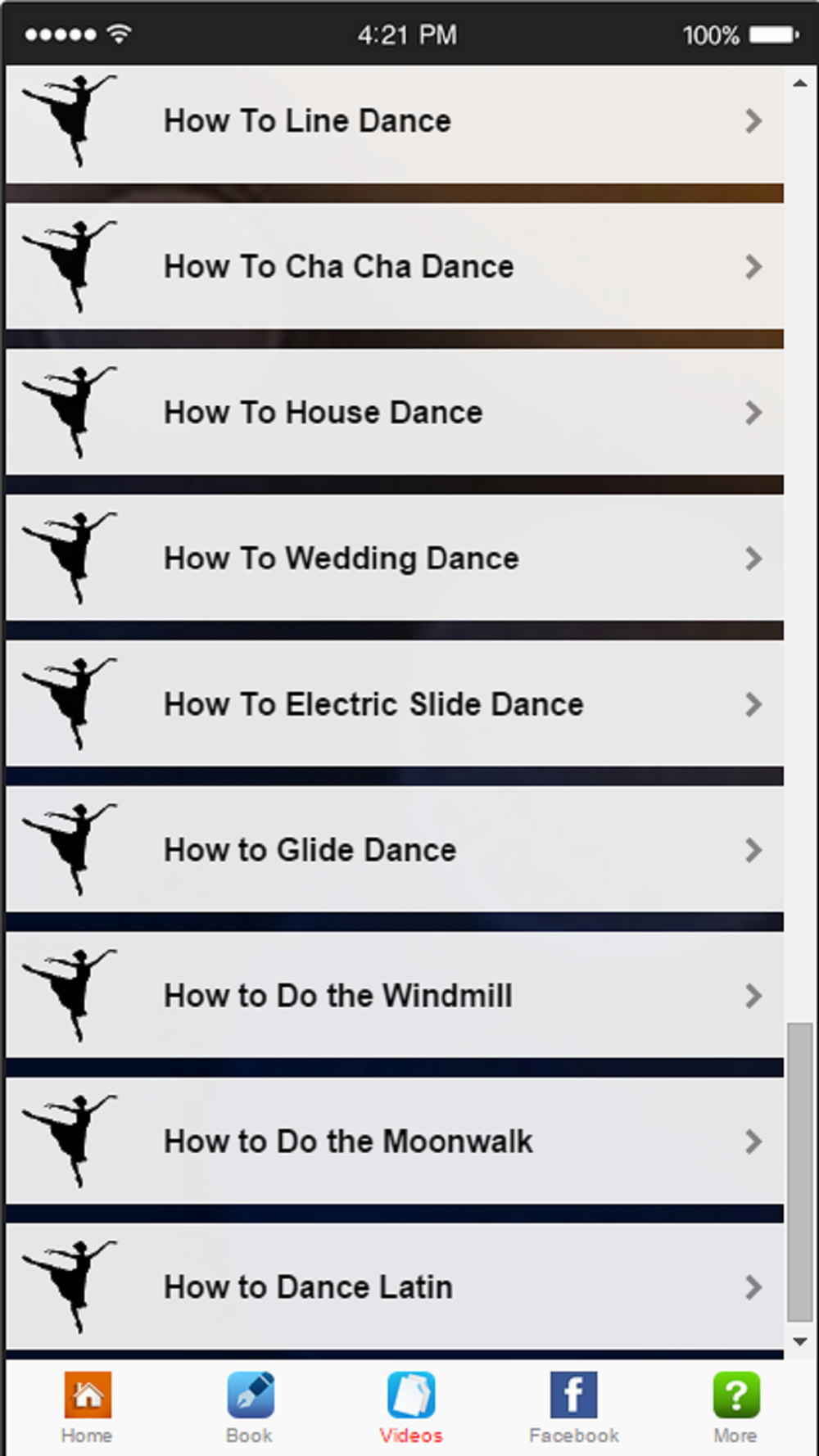Open How to Do the Windmill

395,996
